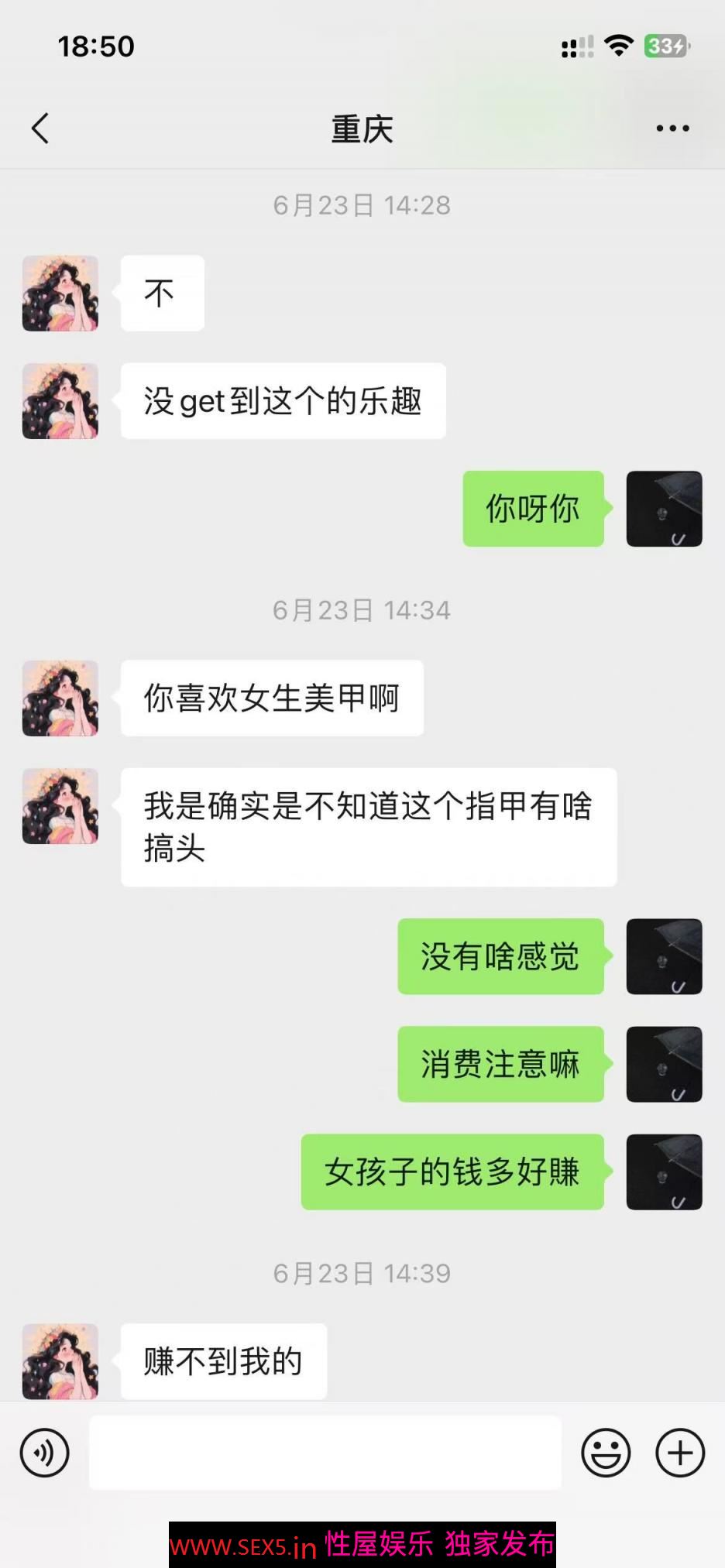Tap the contact's avatar beside 你喜欢女生美甲啊

point(60,698)
